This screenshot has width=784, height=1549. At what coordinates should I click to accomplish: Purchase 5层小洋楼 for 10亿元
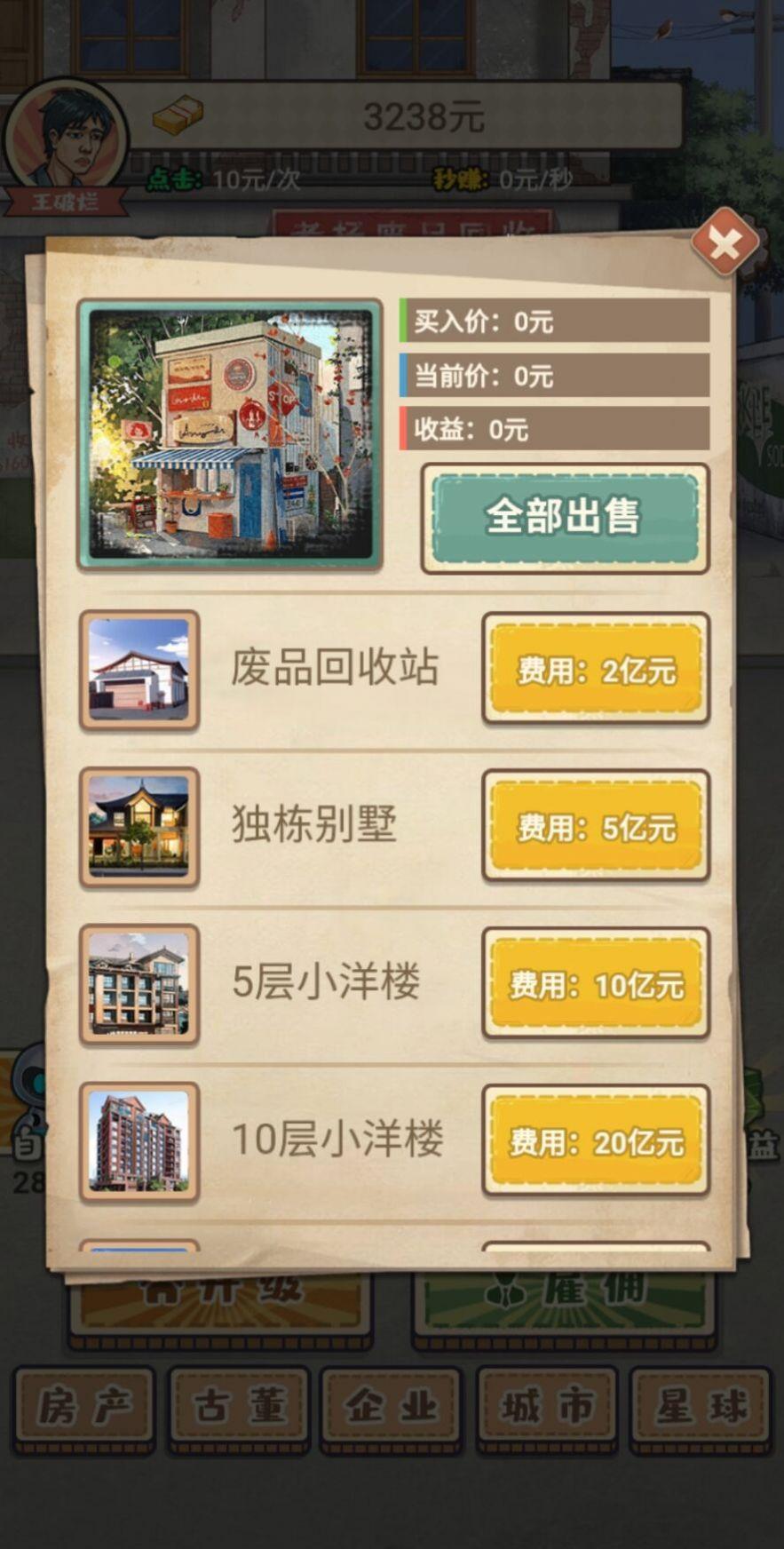click(x=596, y=984)
